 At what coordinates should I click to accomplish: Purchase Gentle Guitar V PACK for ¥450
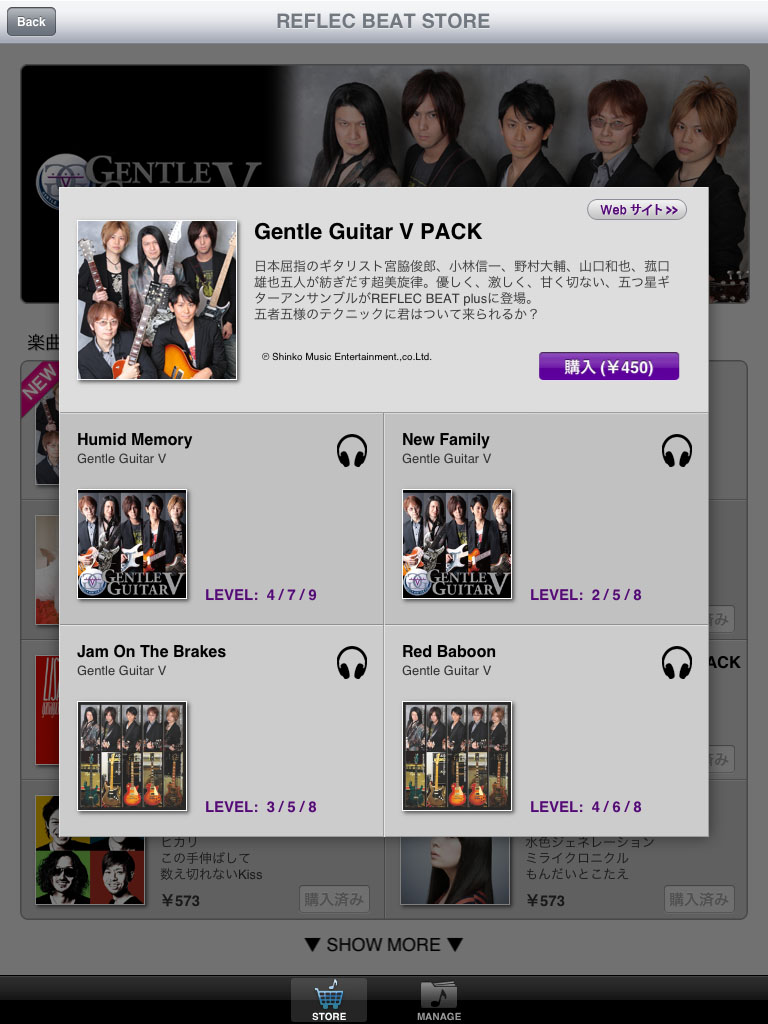click(608, 367)
